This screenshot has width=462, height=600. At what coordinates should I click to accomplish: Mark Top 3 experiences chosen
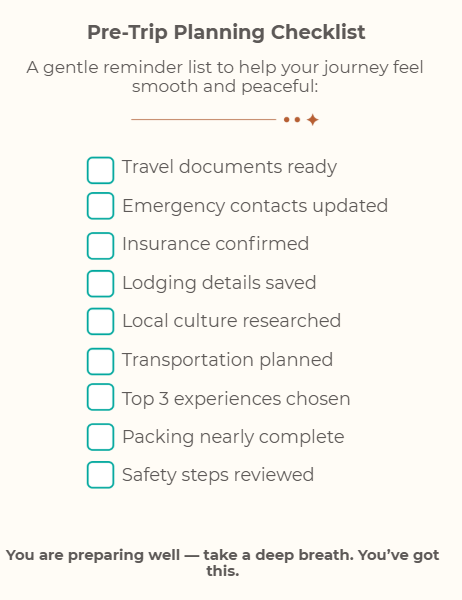pyautogui.click(x=100, y=397)
